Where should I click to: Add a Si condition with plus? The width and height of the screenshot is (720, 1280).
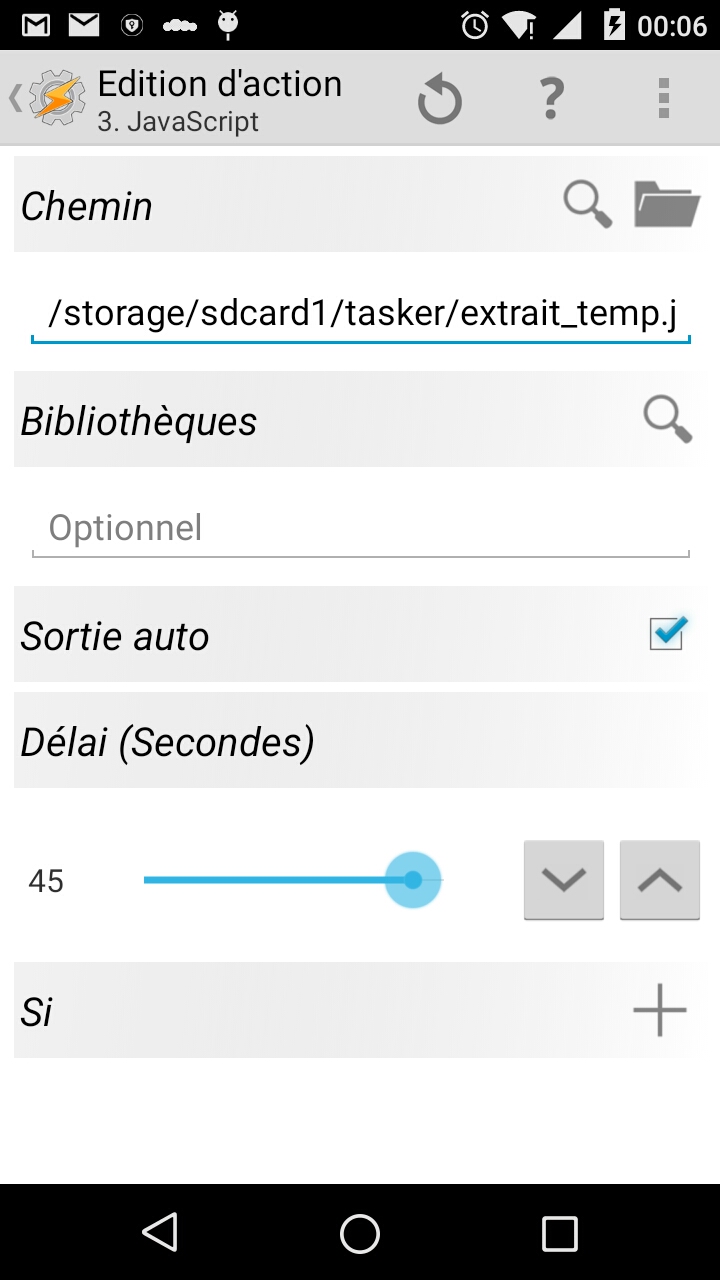[660, 1010]
